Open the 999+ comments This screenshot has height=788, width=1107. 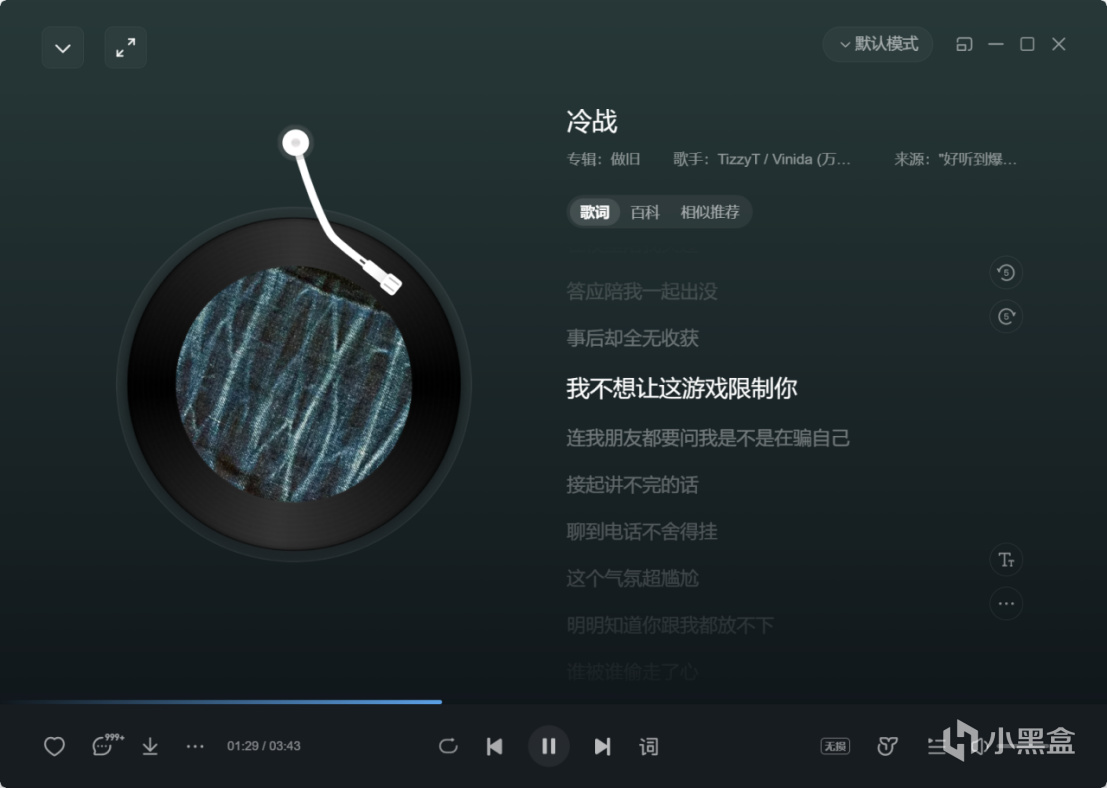coord(104,746)
